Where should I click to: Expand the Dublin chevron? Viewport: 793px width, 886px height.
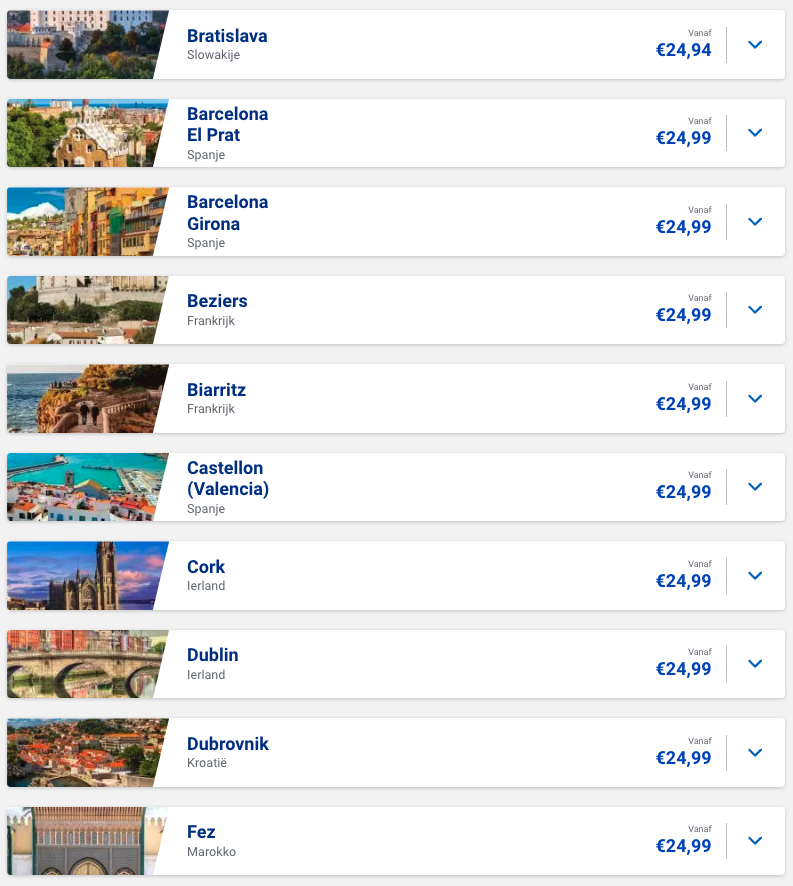[755, 664]
